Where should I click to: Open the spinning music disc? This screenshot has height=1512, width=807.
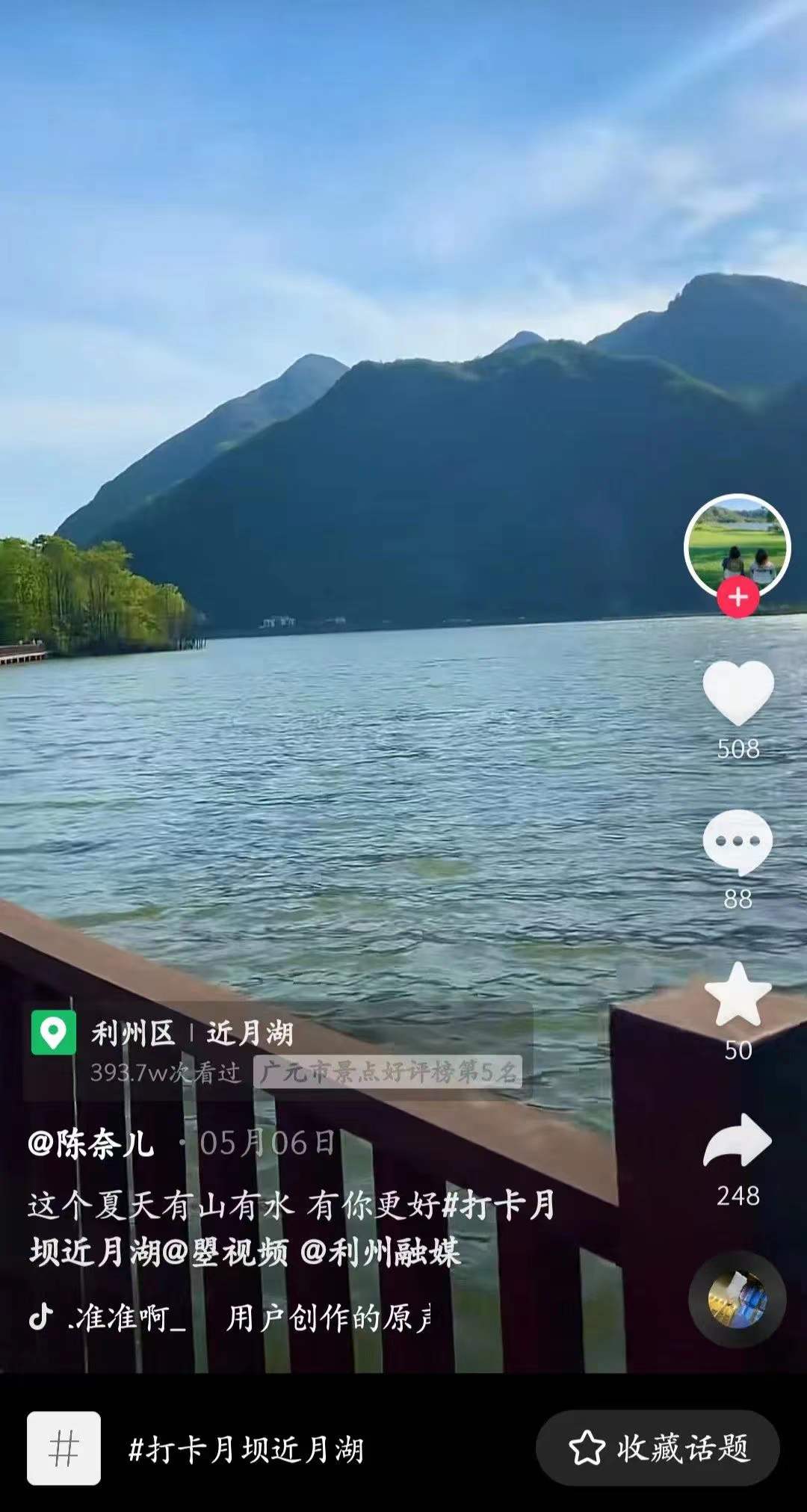pyautogui.click(x=737, y=1300)
